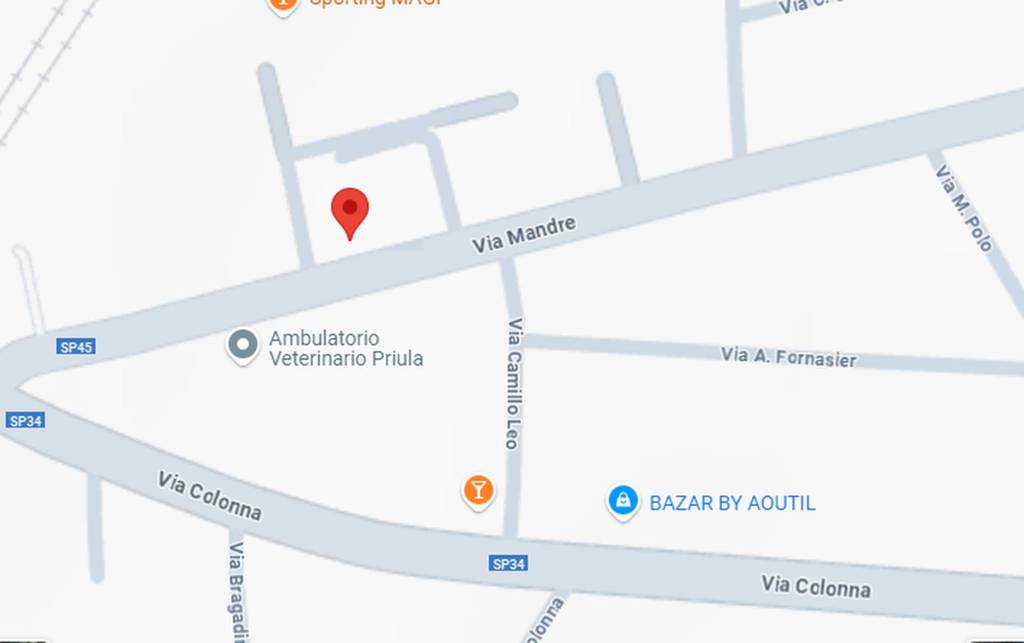Viewport: 1024px width, 643px height.
Task: Open Sporting MAGI place marker
Action: coord(284,4)
